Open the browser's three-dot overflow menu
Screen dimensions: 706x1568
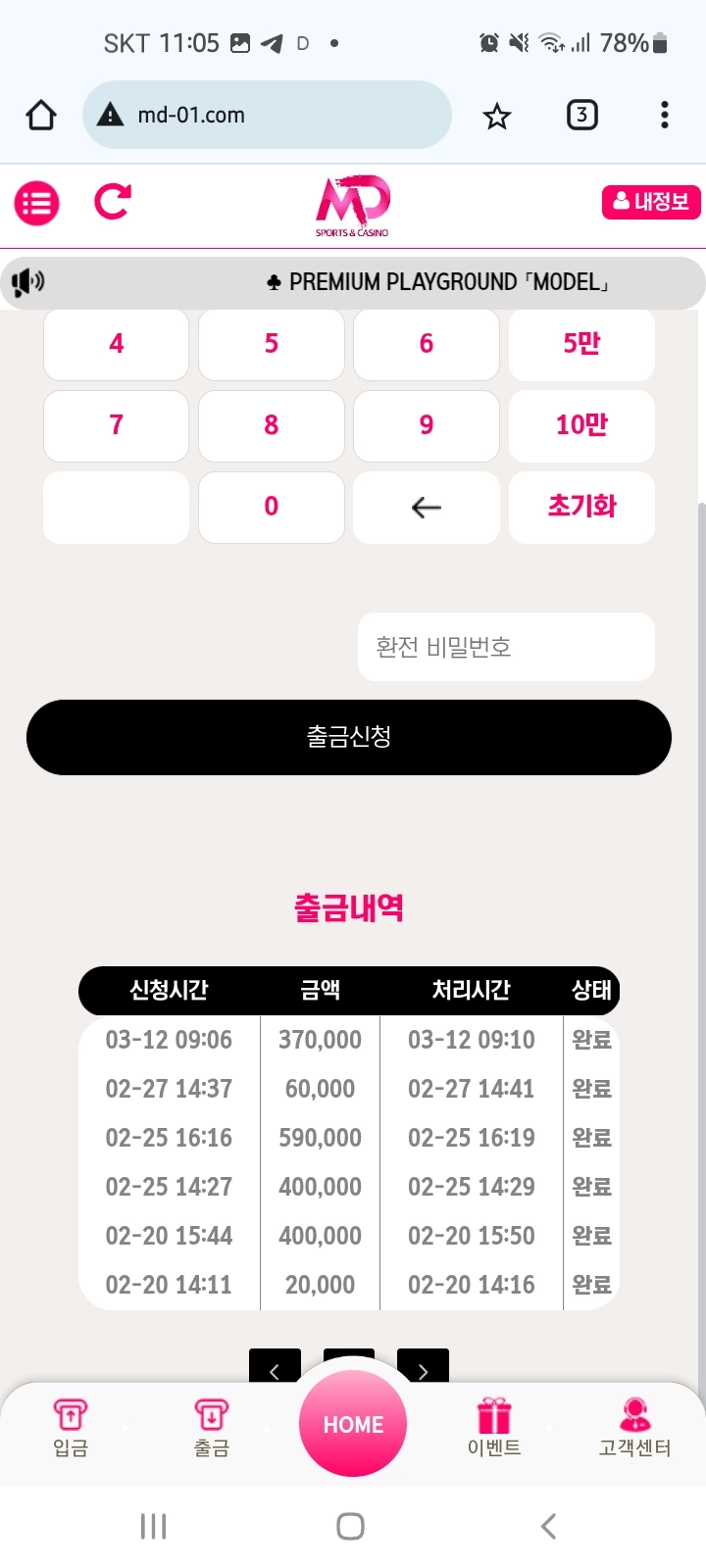coord(665,116)
